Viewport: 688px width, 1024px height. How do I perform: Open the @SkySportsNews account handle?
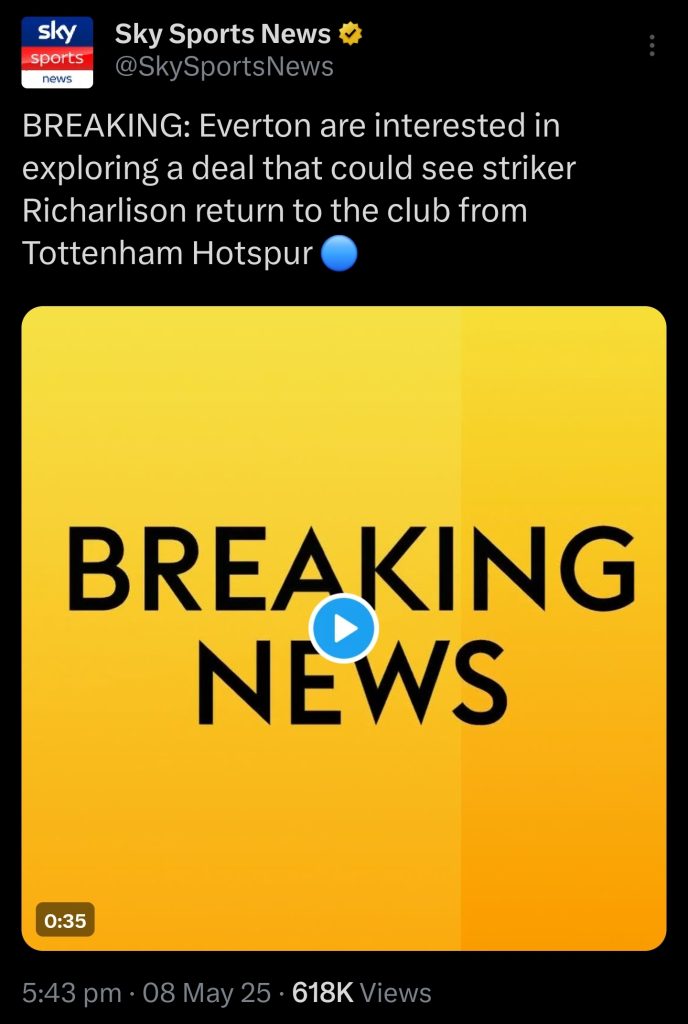(224, 67)
